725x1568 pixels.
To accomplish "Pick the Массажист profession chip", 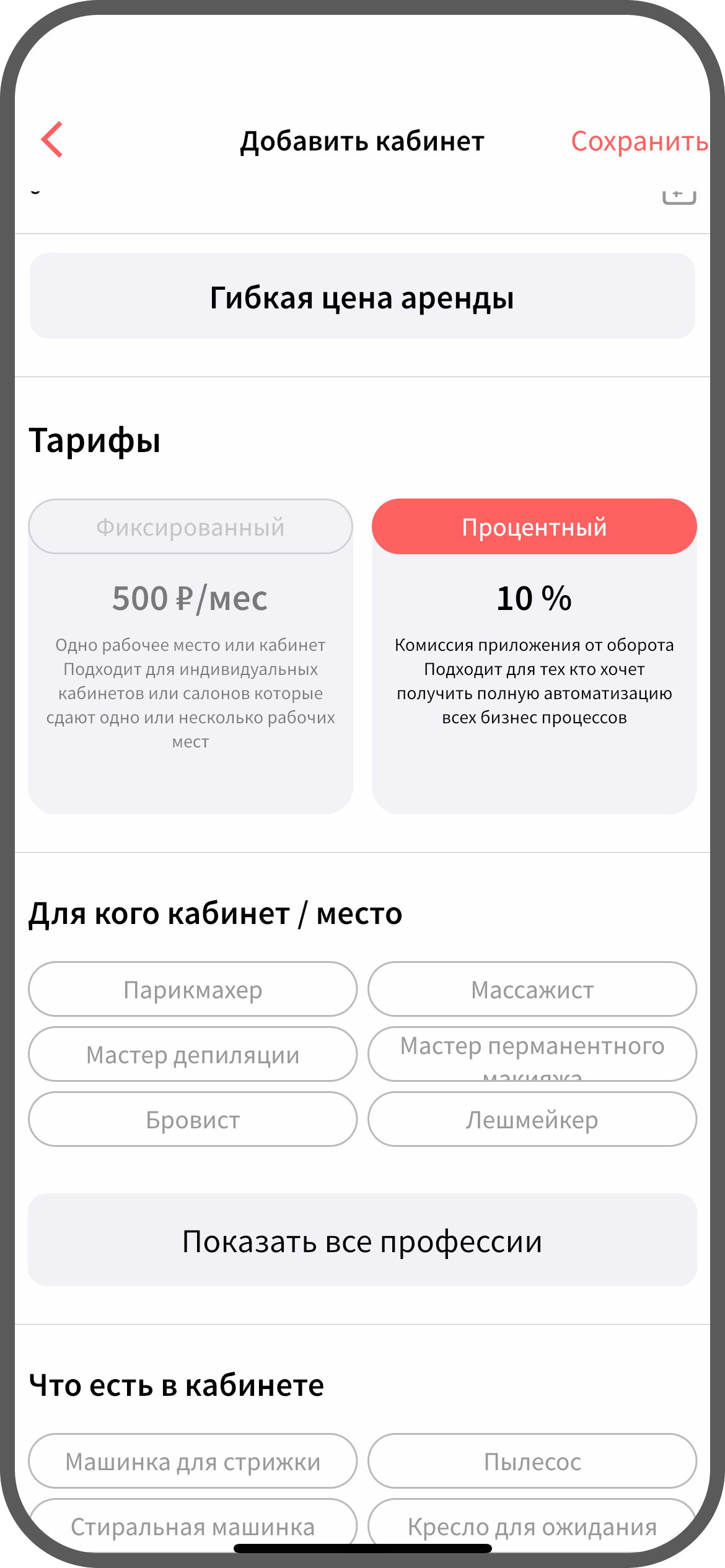I will [532, 990].
